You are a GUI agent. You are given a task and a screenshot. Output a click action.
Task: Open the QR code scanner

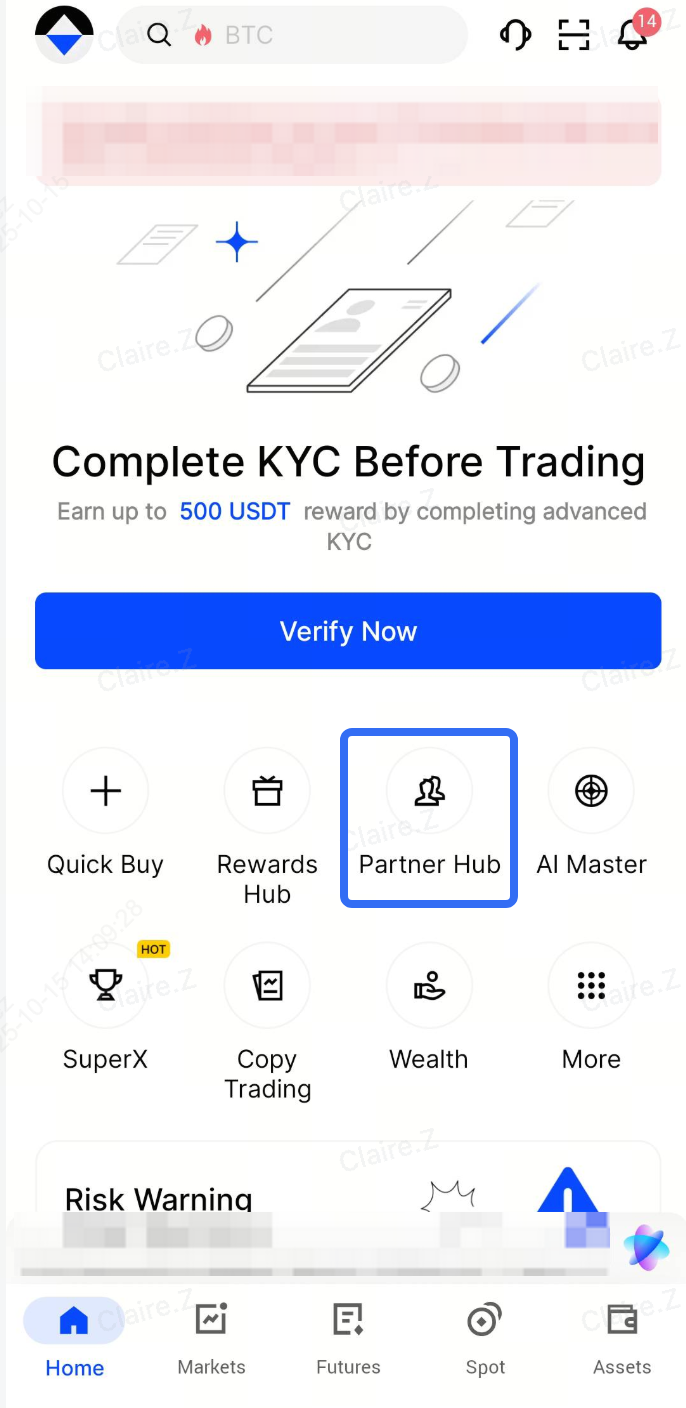(x=574, y=36)
